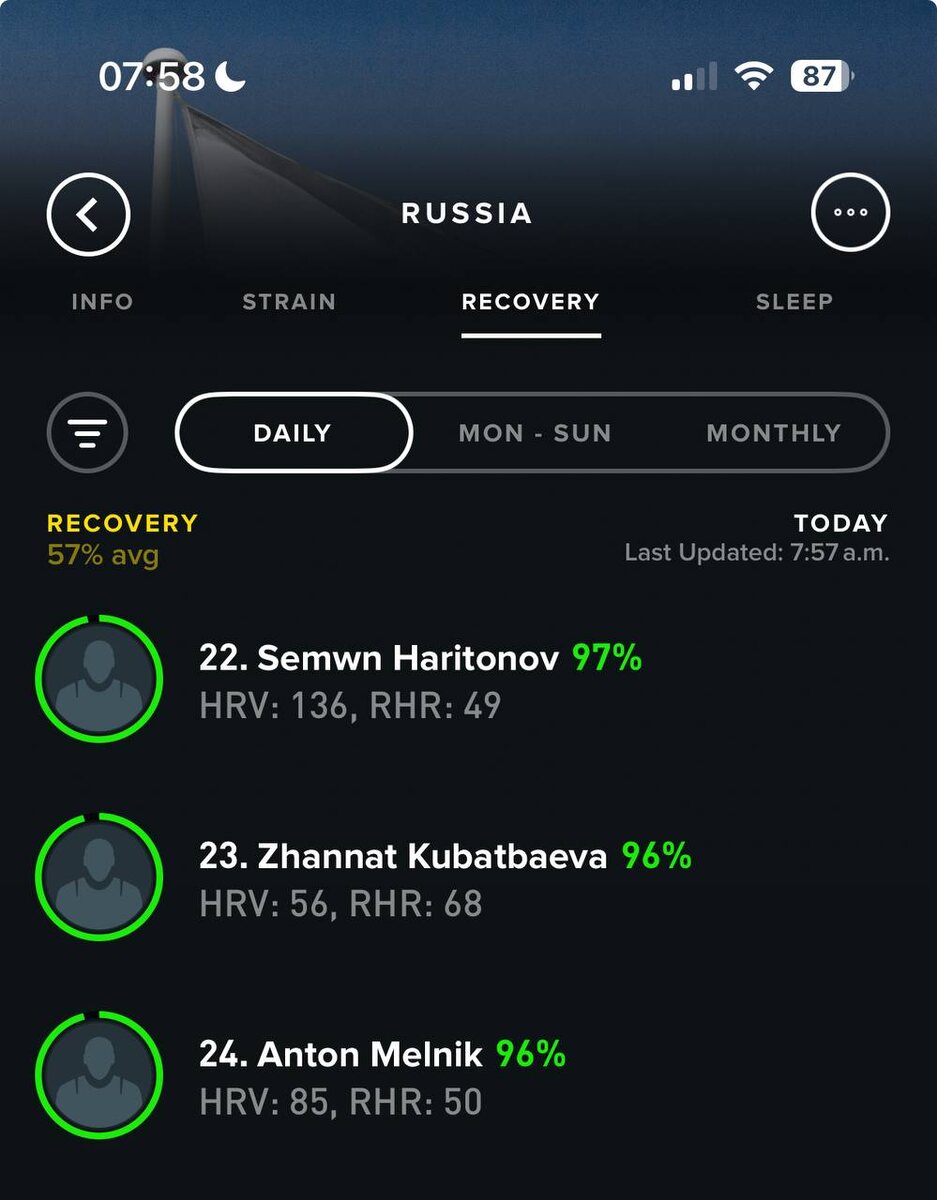Open the sort filter icon
The width and height of the screenshot is (937, 1200).
tap(88, 433)
